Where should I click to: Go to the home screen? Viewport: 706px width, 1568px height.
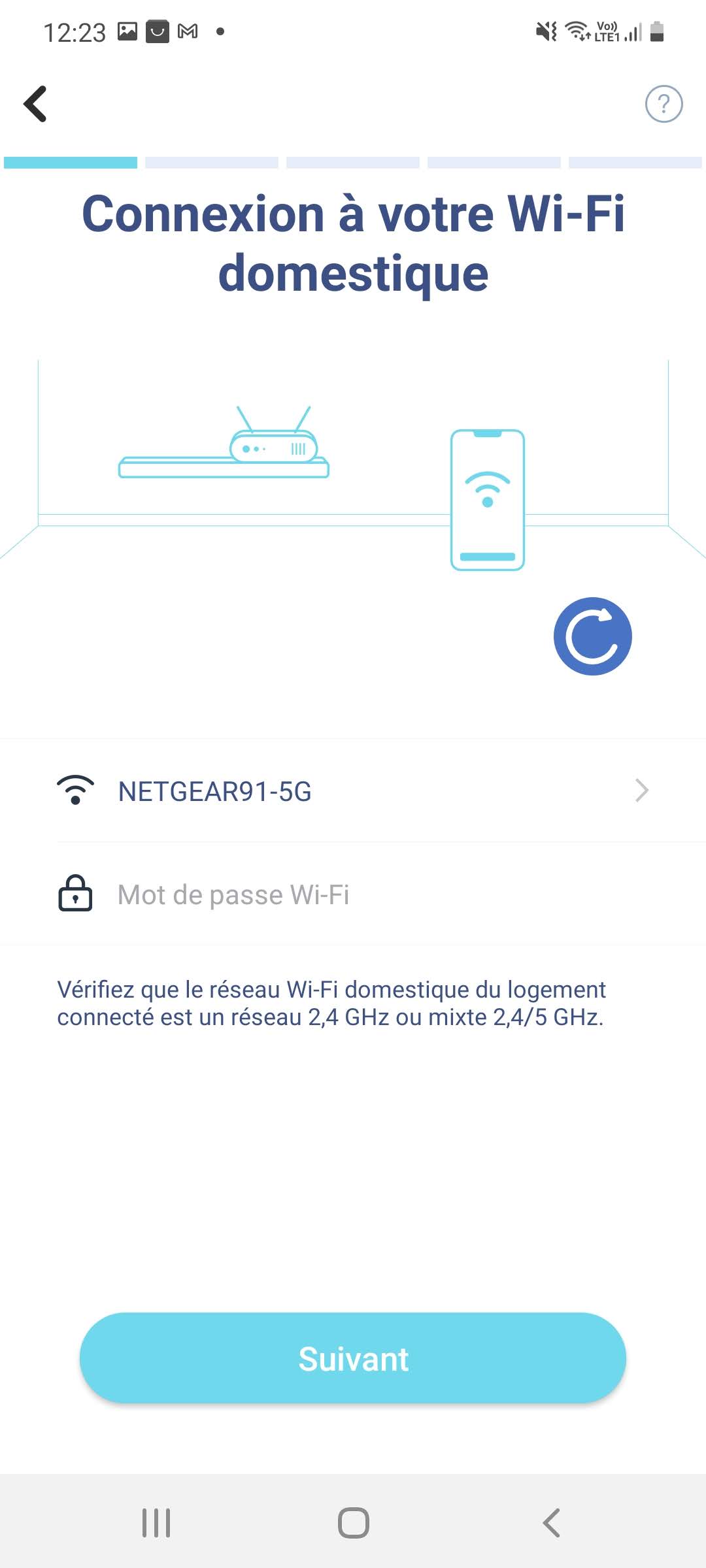(x=353, y=1523)
